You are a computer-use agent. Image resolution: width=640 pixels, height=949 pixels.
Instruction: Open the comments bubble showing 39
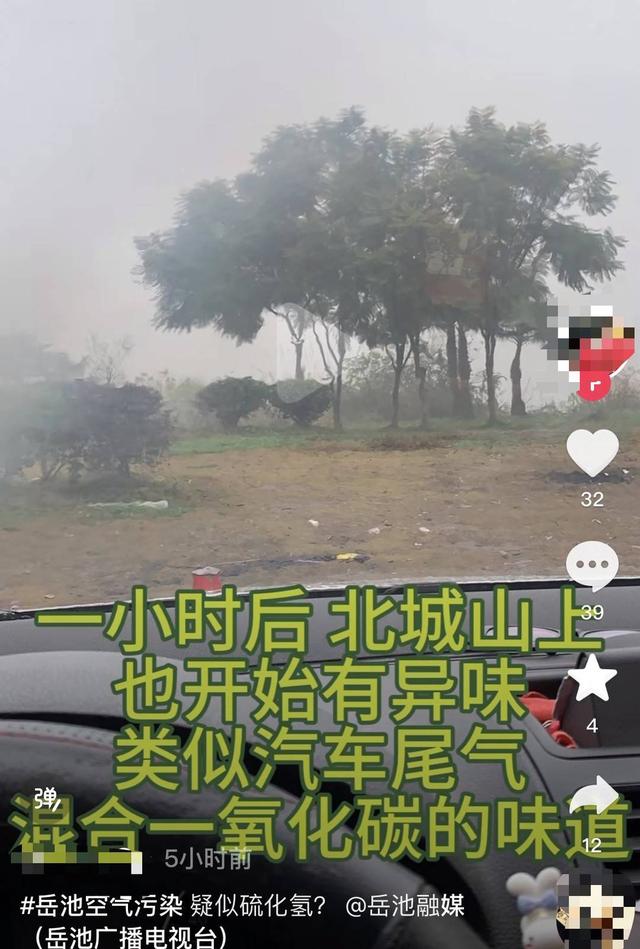pyautogui.click(x=592, y=566)
